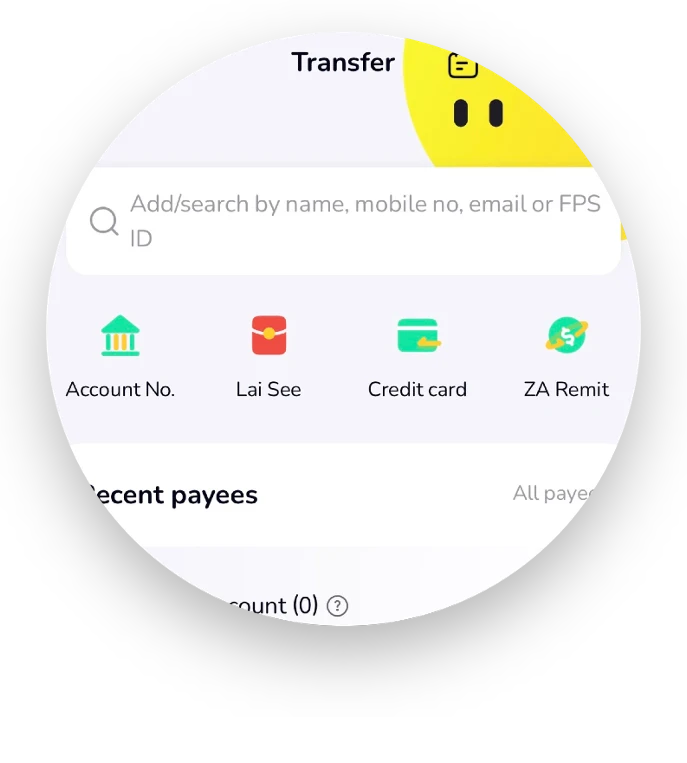Tap the help icon next to account (0)
The image size is (687, 763).
(x=338, y=606)
